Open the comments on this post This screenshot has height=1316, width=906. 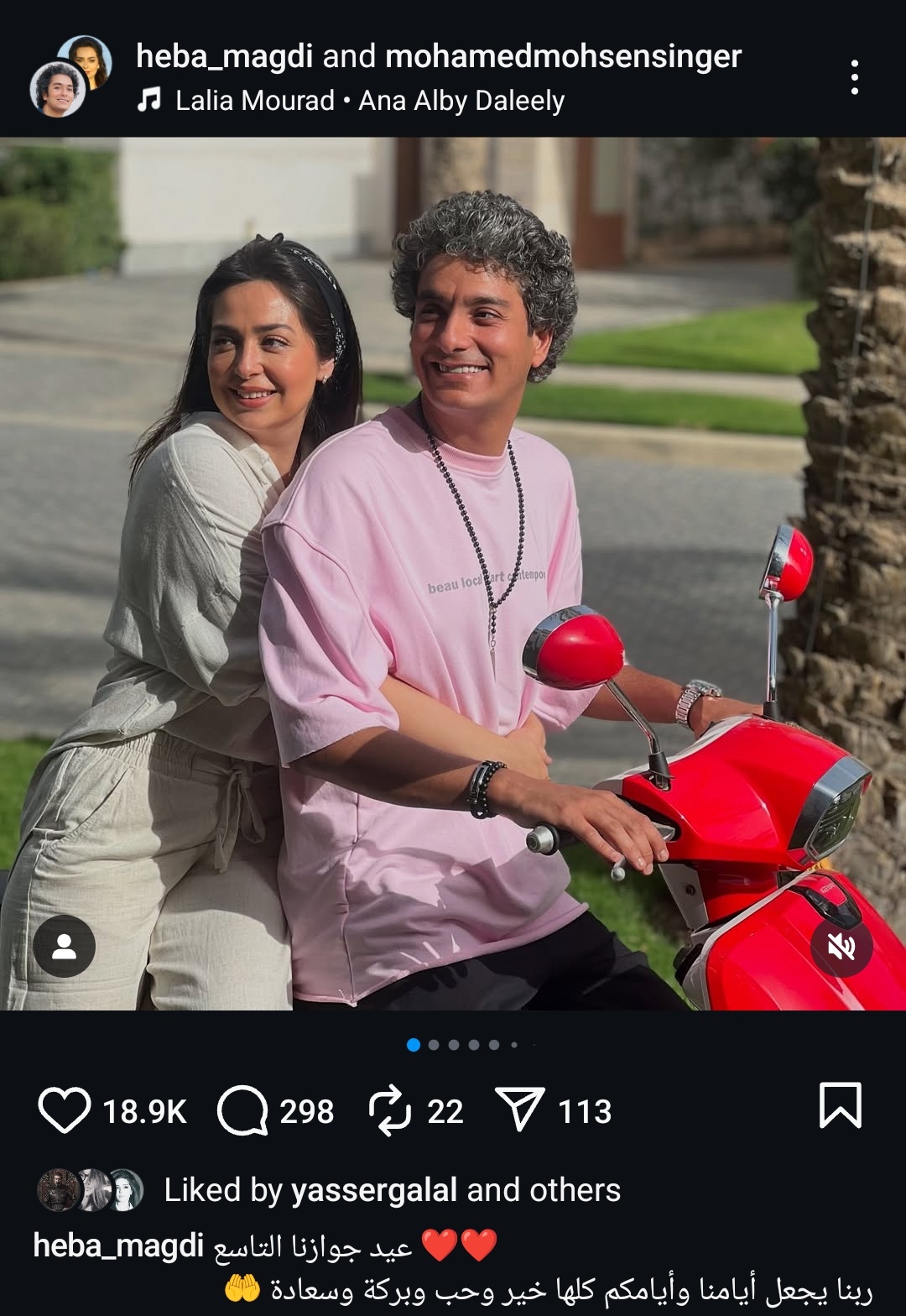pos(242,1110)
